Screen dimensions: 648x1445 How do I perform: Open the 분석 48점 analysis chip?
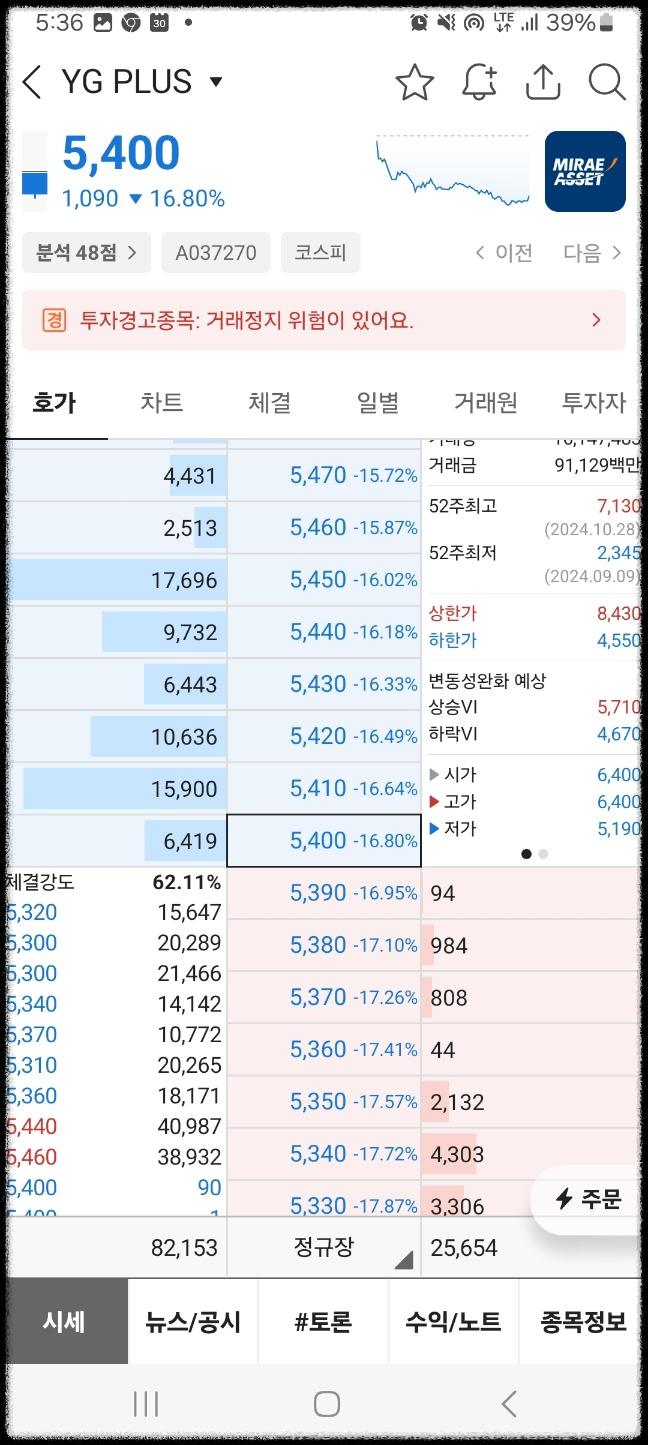click(x=86, y=253)
